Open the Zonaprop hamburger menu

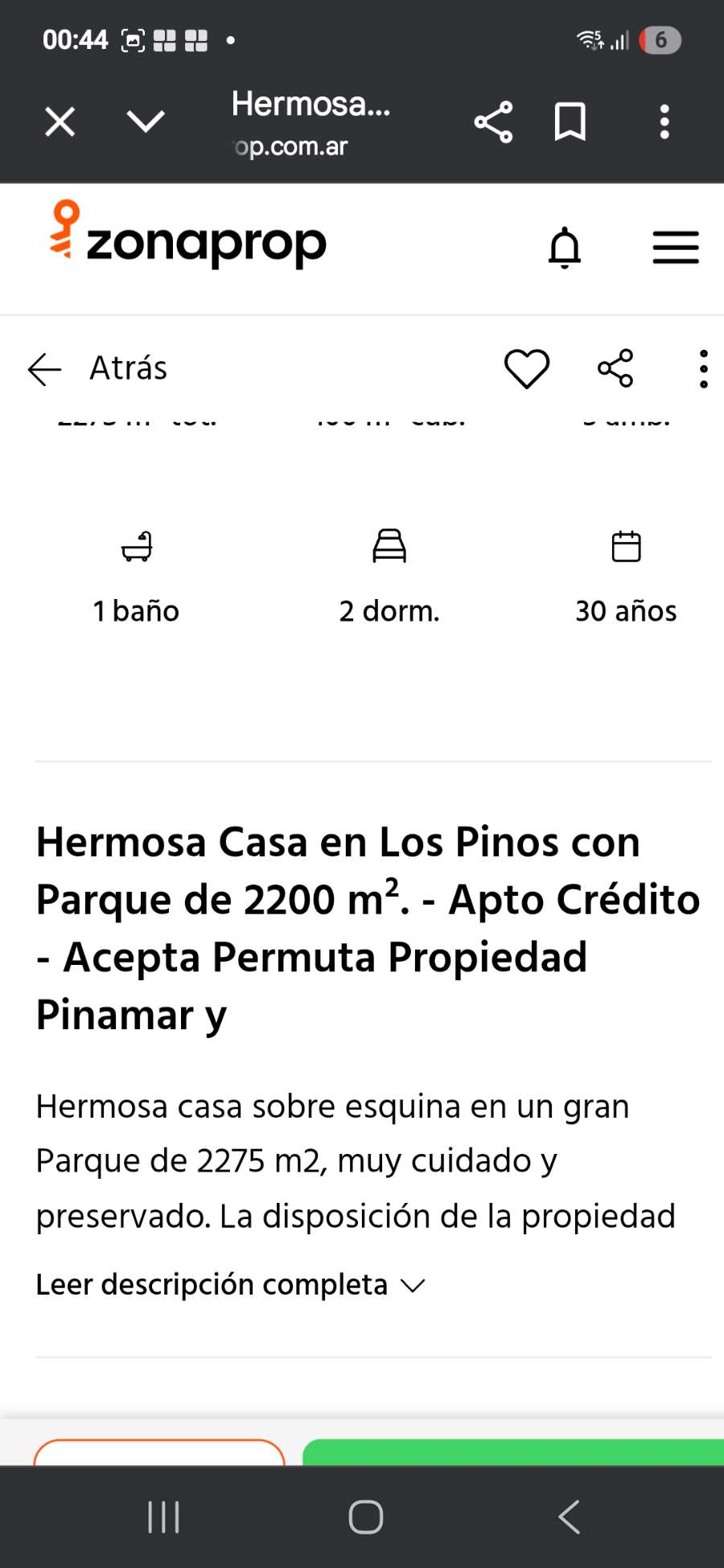tap(676, 247)
